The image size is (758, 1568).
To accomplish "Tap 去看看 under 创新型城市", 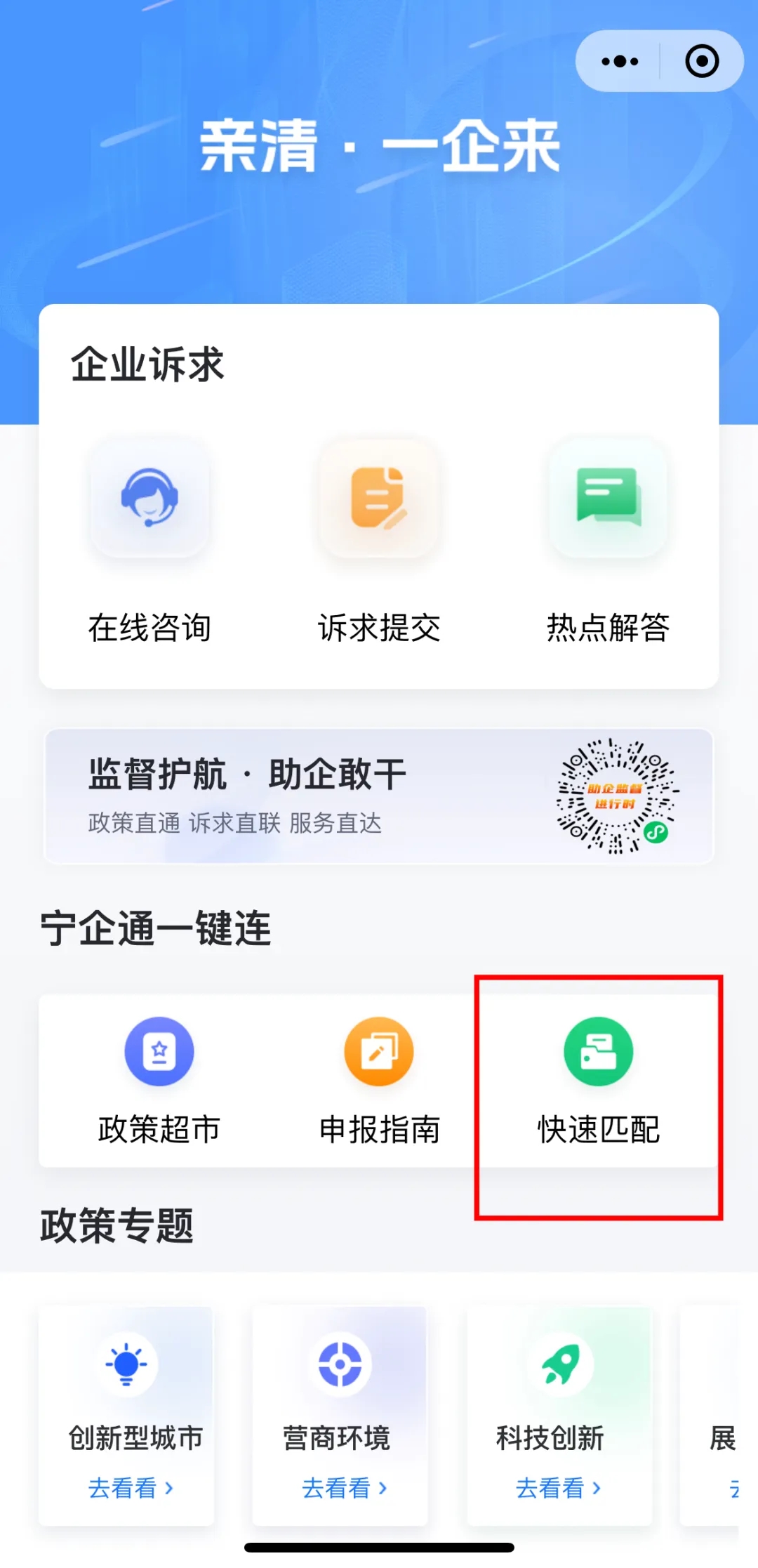I will point(131,1488).
